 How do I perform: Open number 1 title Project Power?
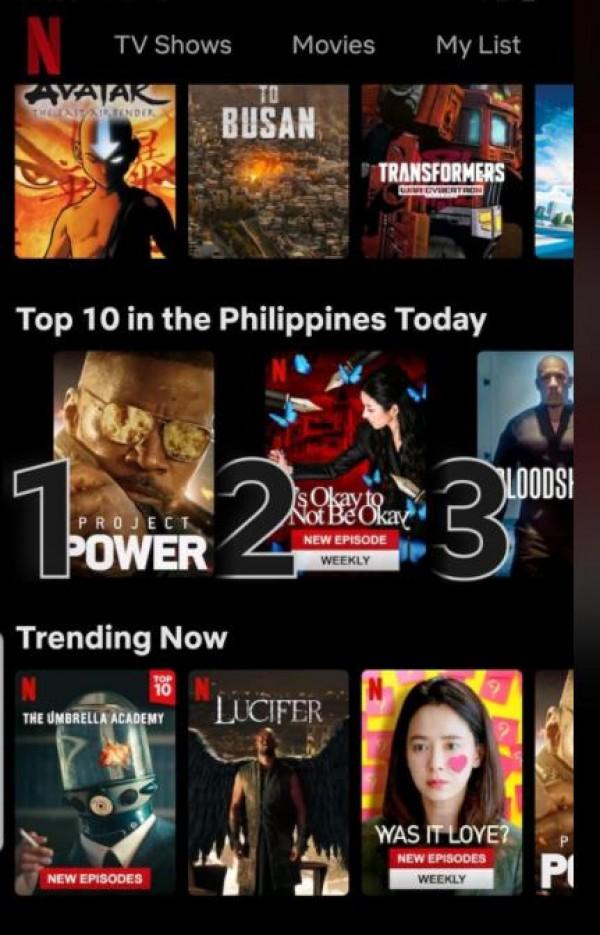[135, 462]
